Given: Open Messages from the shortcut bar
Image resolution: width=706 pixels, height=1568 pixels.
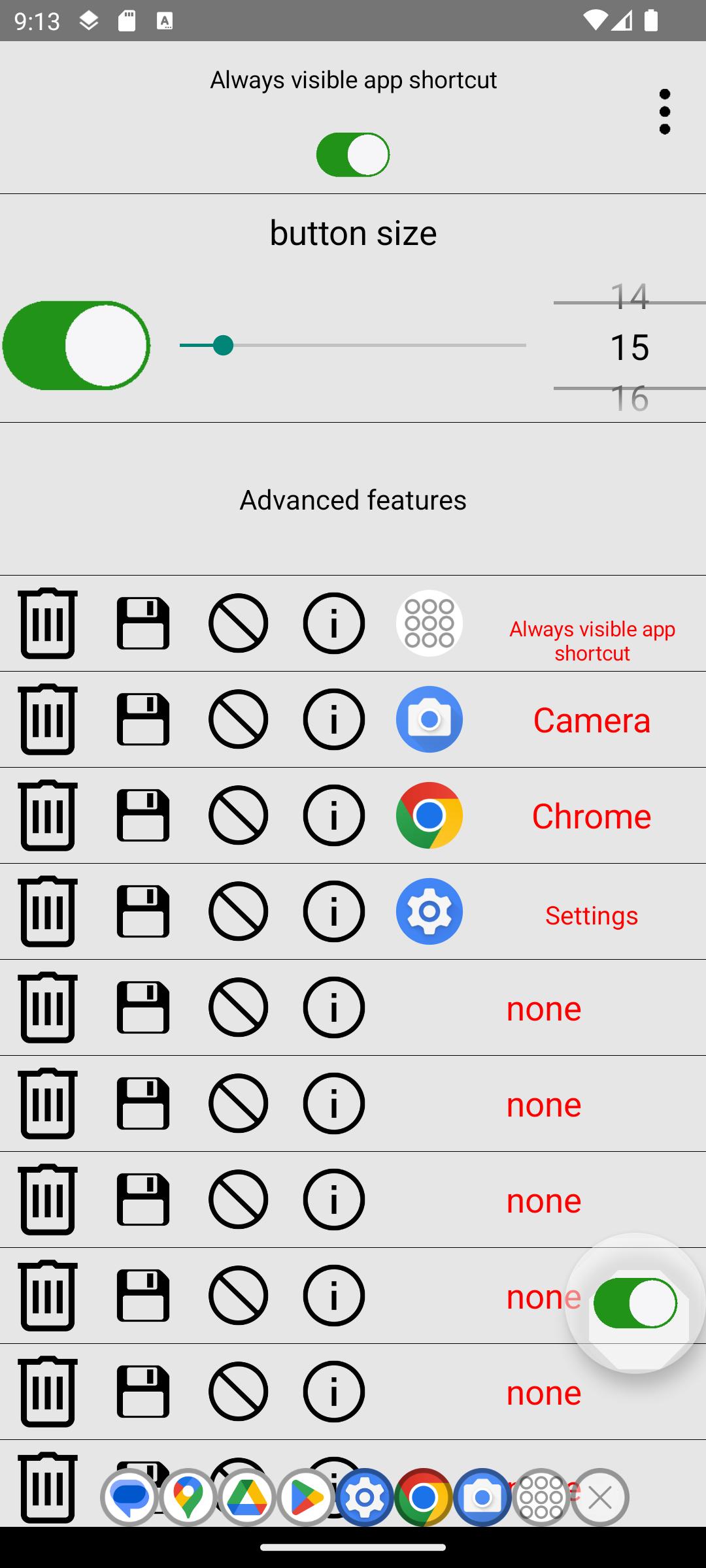Looking at the screenshot, I should 129,1497.
